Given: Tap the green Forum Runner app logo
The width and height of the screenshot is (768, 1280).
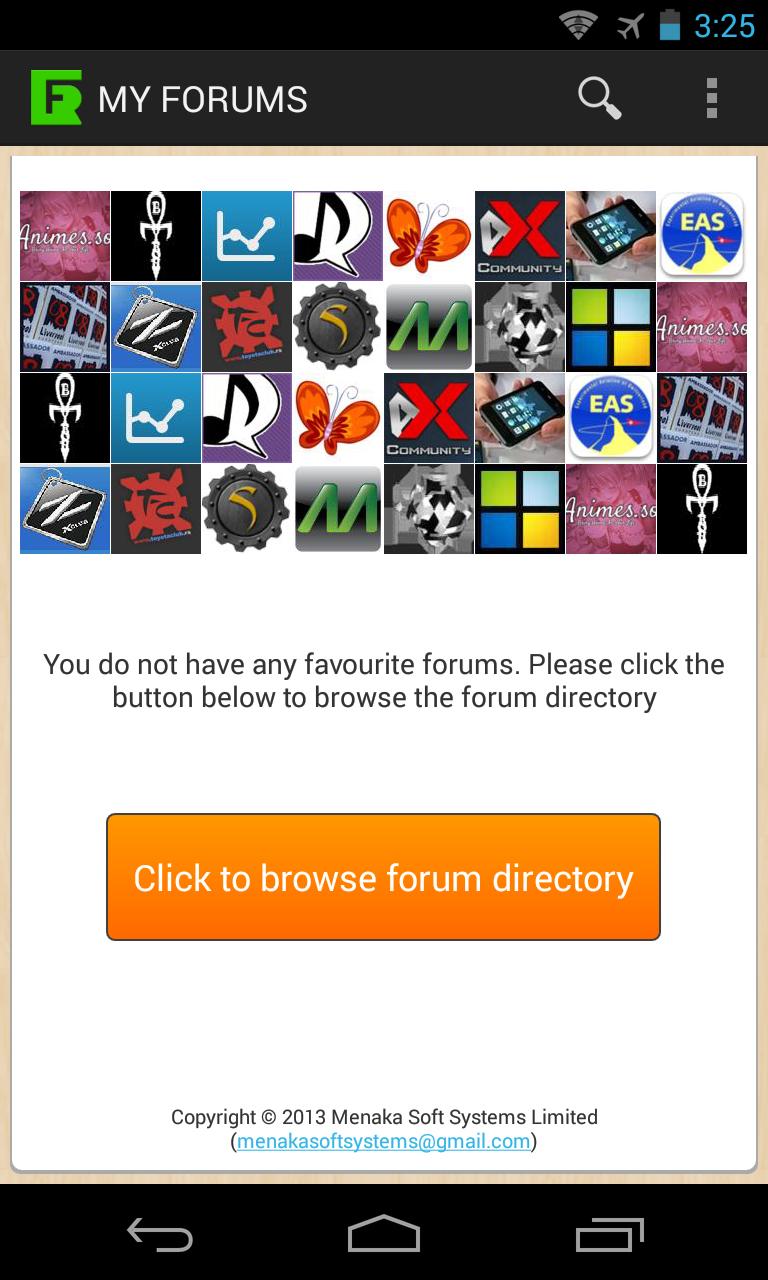Looking at the screenshot, I should (54, 97).
